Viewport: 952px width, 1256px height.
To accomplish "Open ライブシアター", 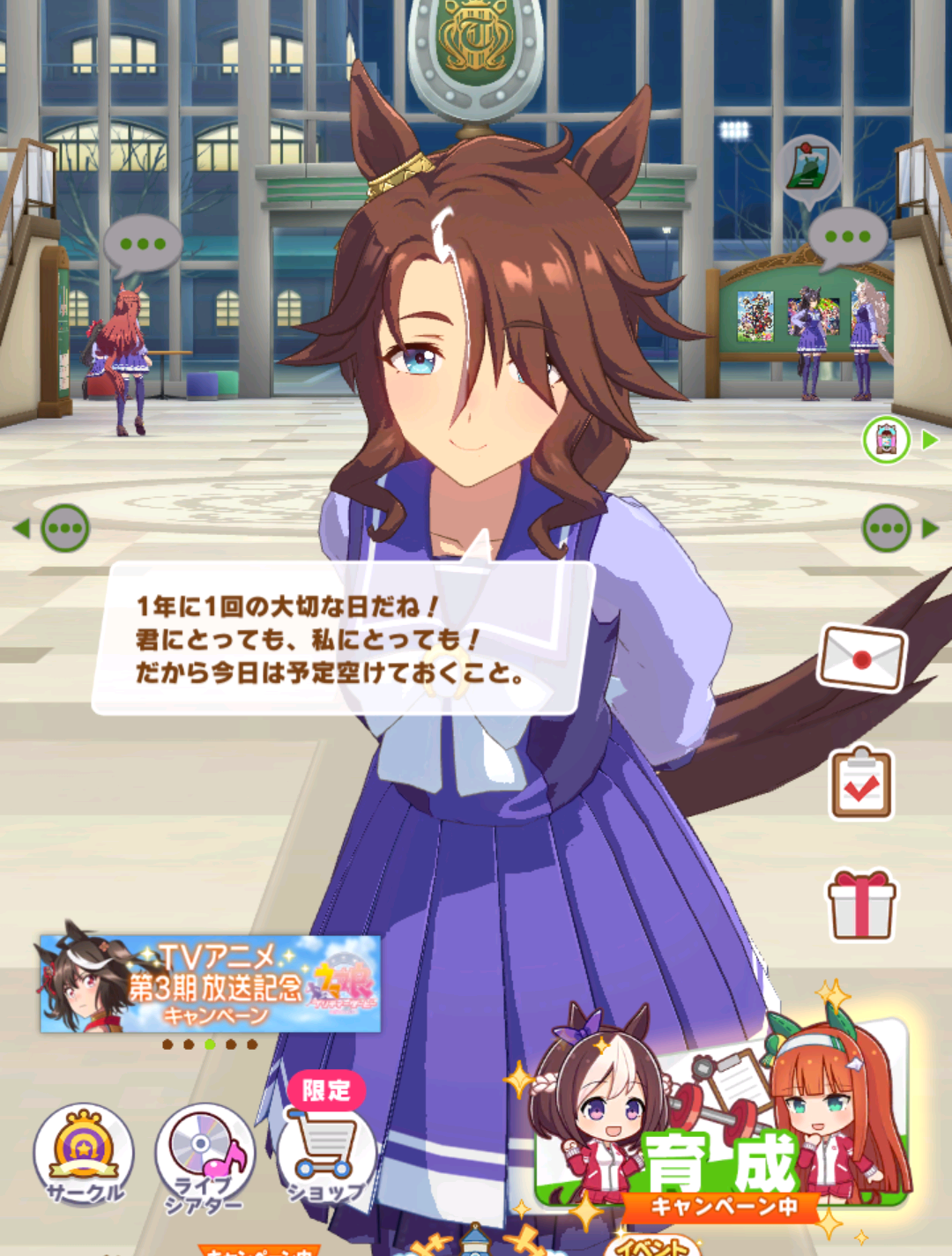I will pos(205,1156).
